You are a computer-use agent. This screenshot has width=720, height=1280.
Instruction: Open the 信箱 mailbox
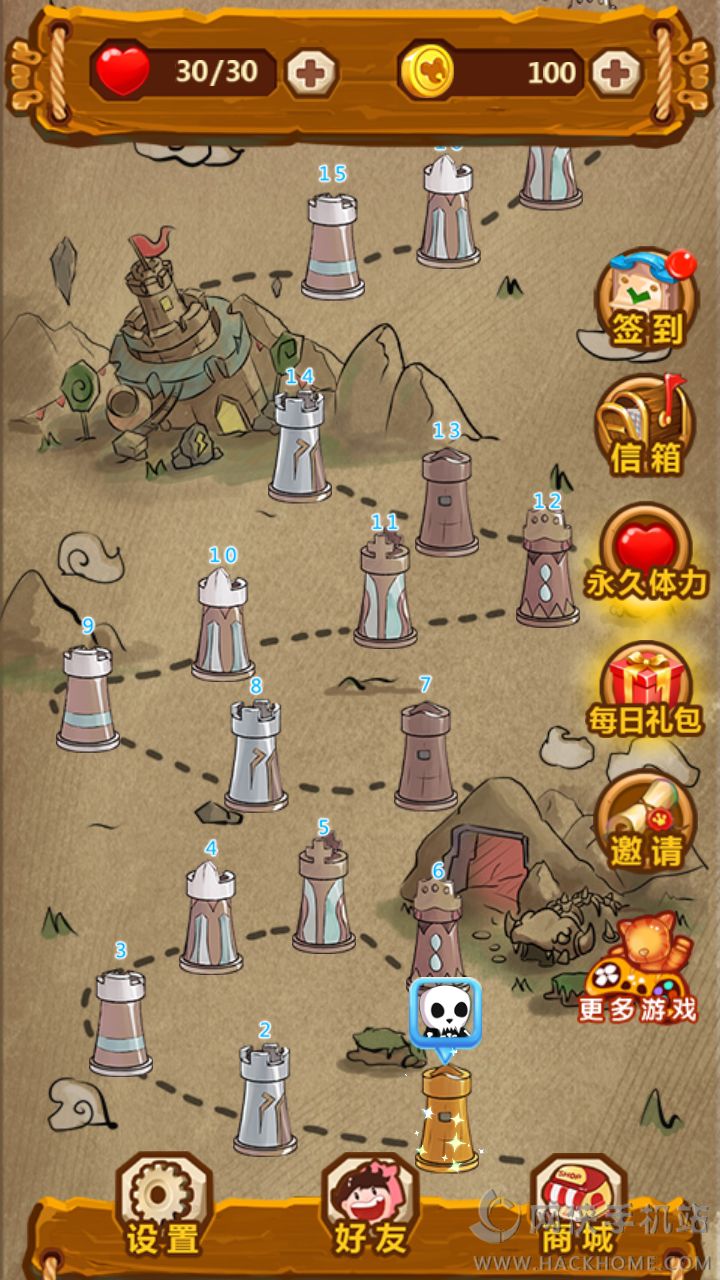(647, 428)
